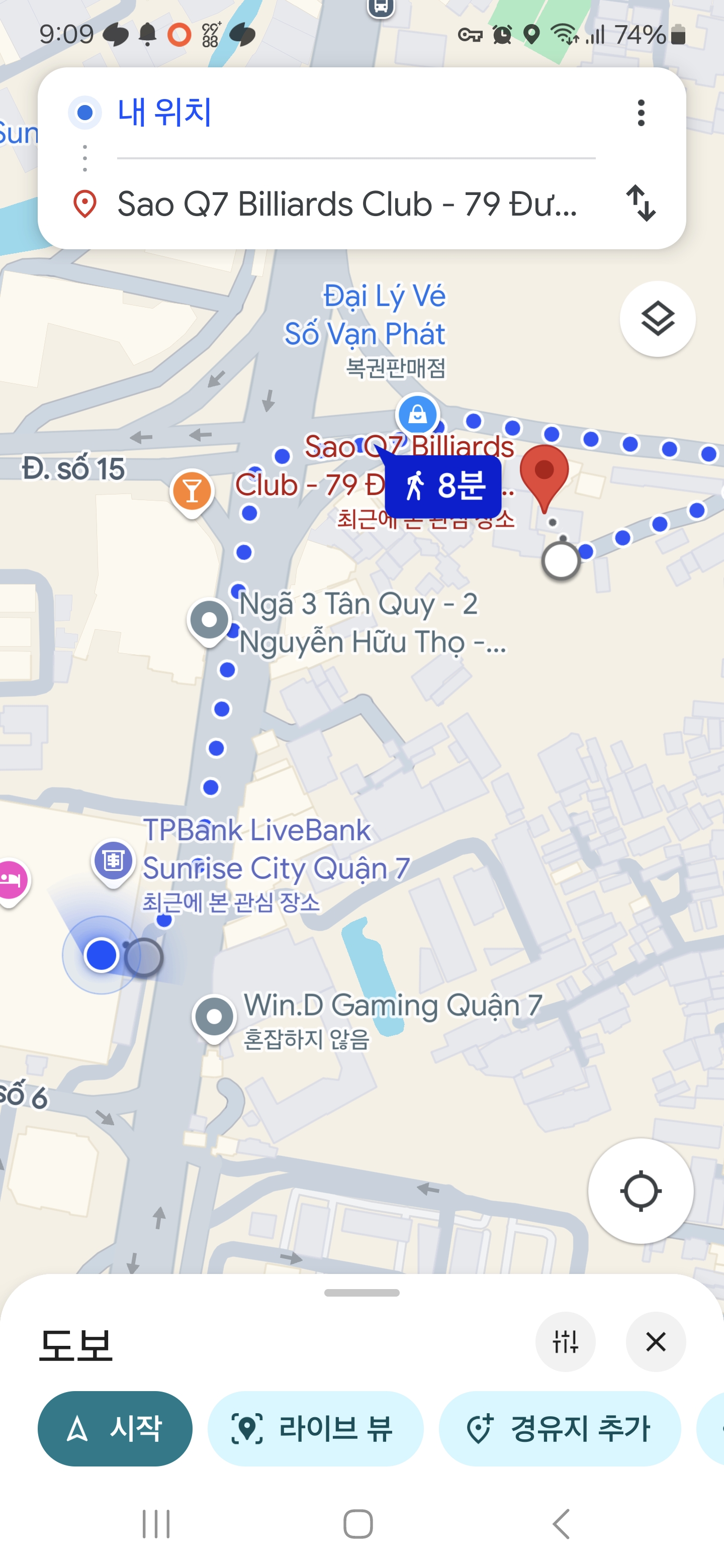
Task: Tap the Ngã 3 Tân Quy map marker
Action: coord(209,621)
